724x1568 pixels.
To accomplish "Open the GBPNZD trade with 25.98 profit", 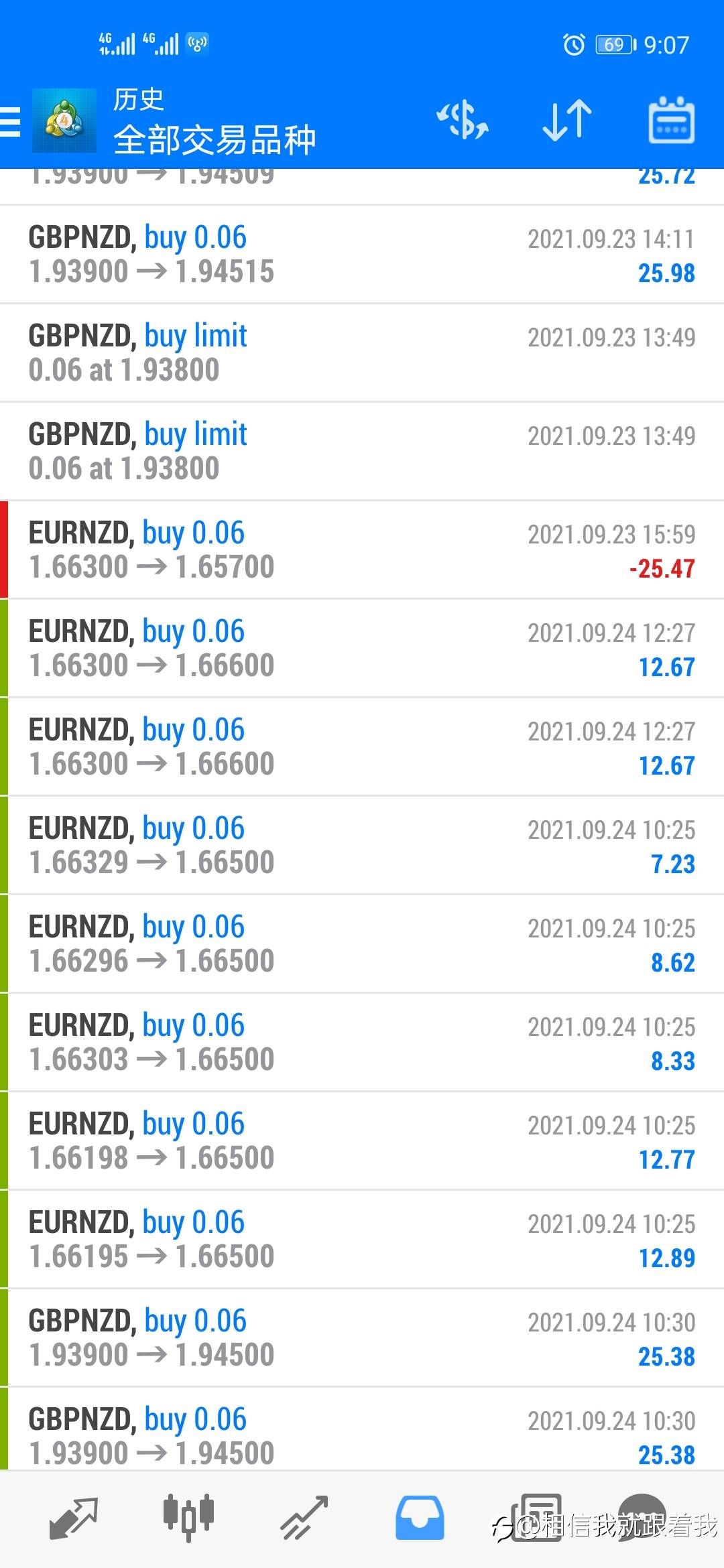I will click(362, 255).
